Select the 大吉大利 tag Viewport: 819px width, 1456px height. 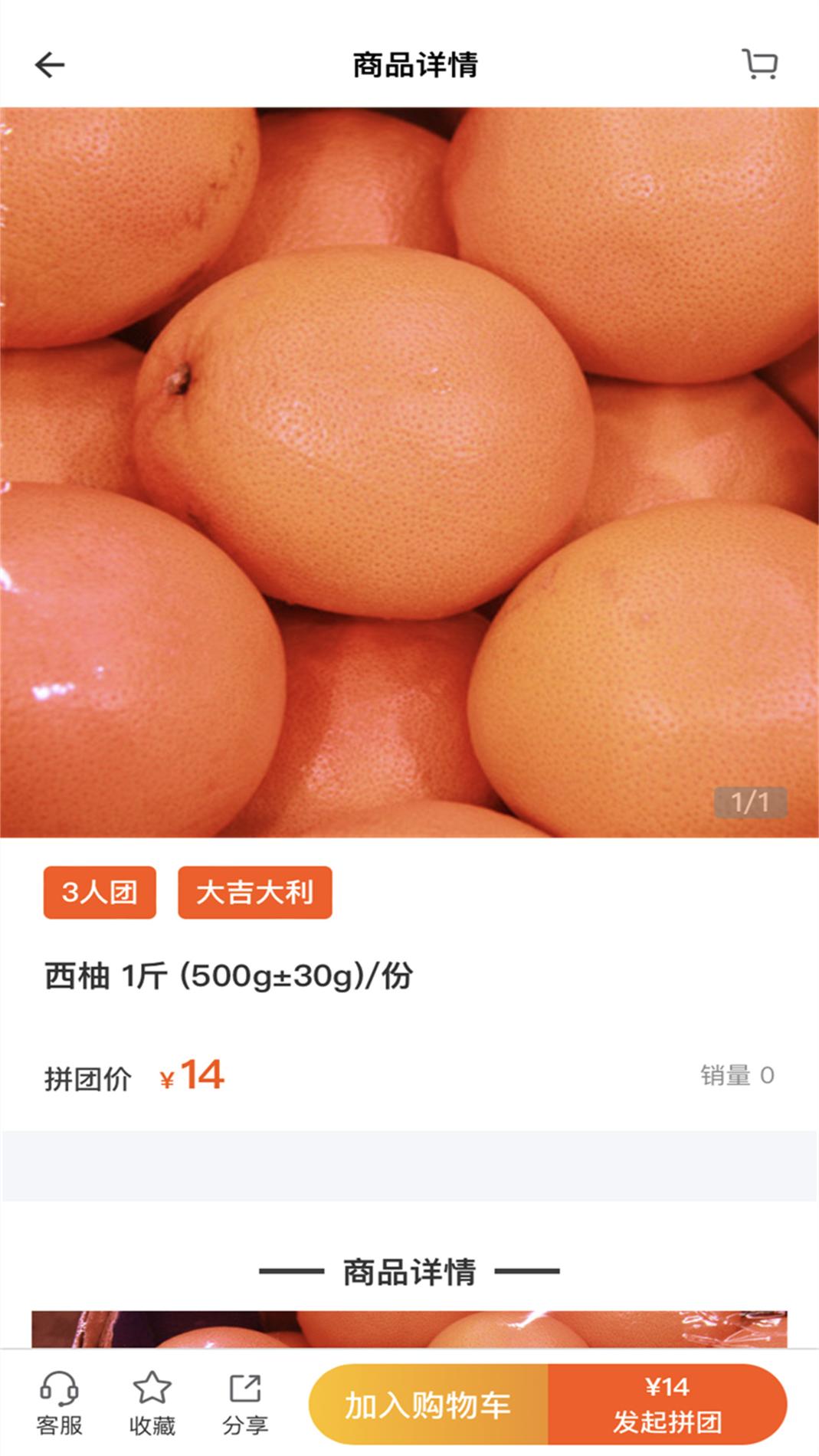(254, 891)
